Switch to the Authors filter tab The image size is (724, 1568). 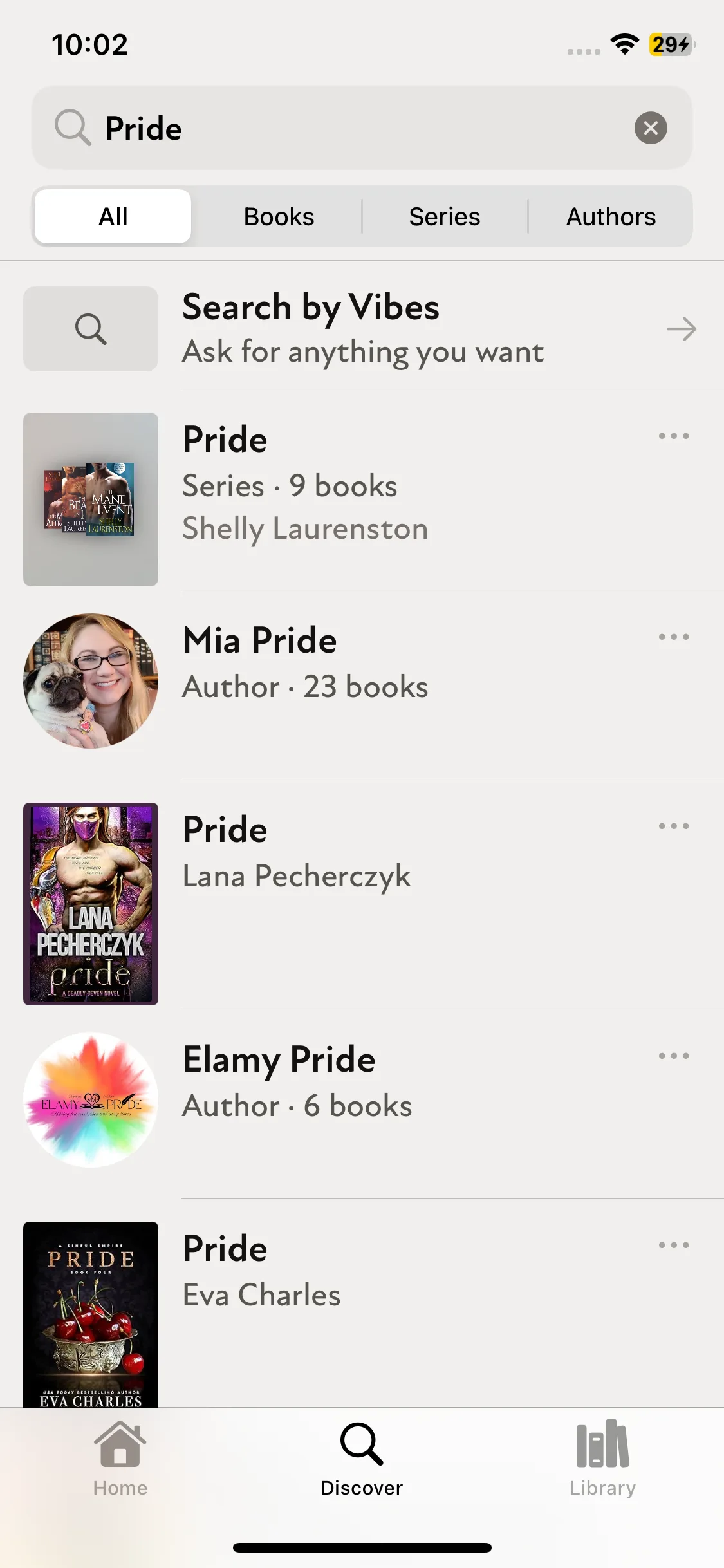(610, 217)
